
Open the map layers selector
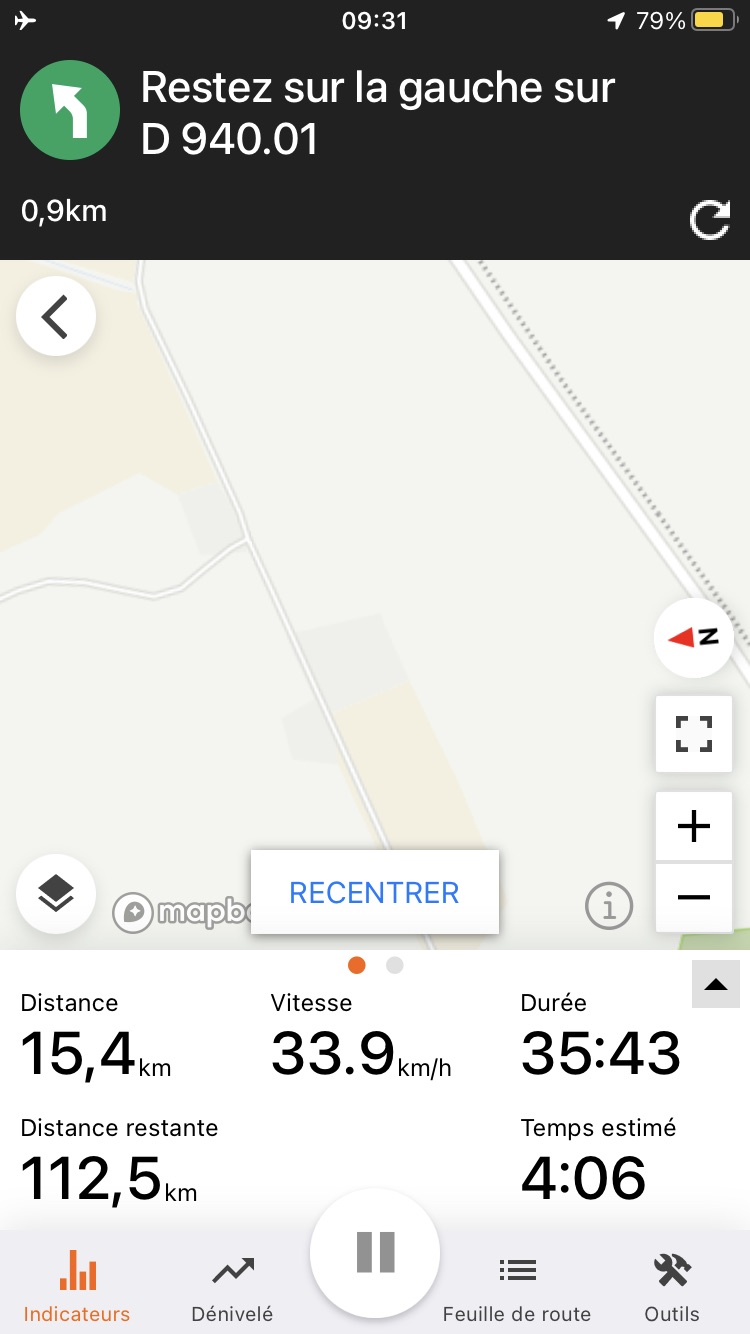coord(56,894)
